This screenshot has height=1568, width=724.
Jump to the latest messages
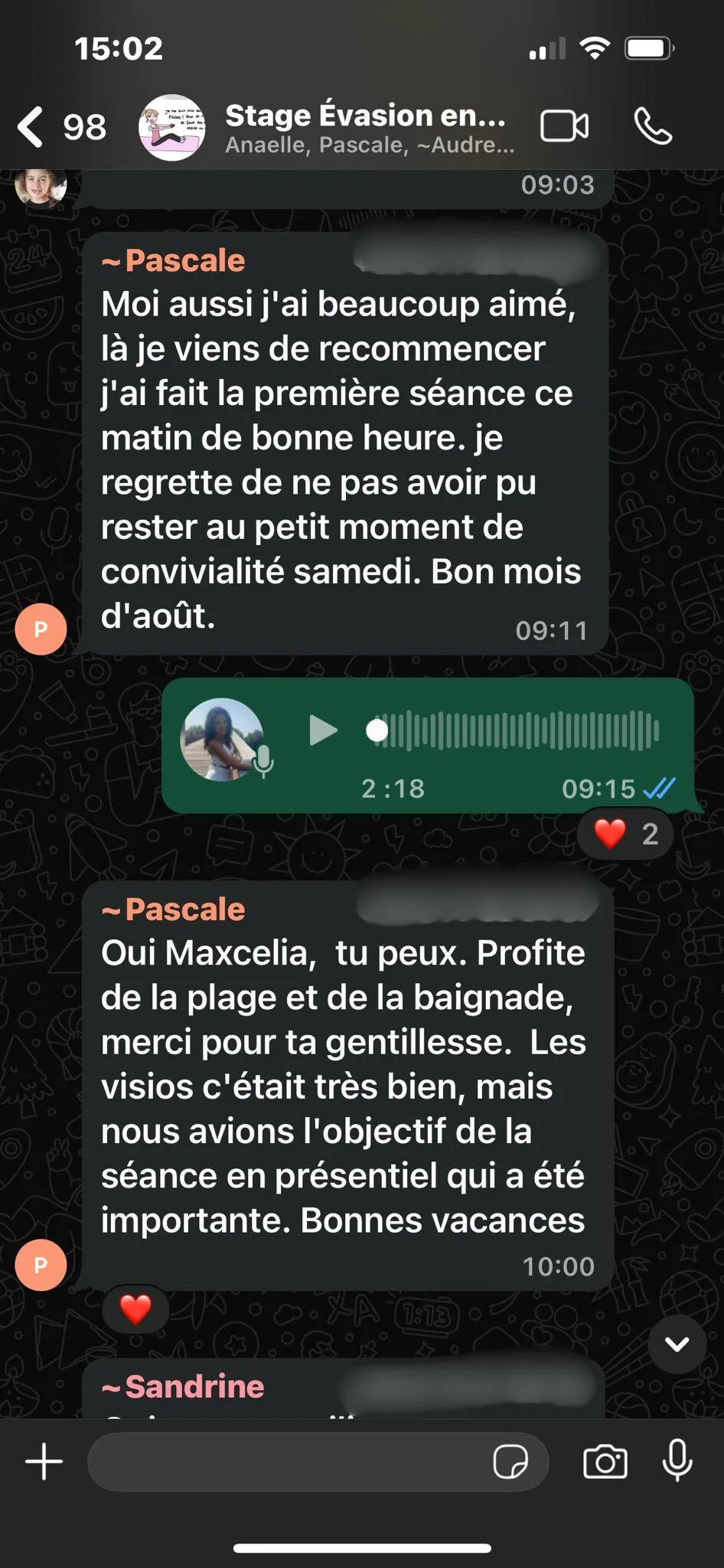[x=677, y=1344]
